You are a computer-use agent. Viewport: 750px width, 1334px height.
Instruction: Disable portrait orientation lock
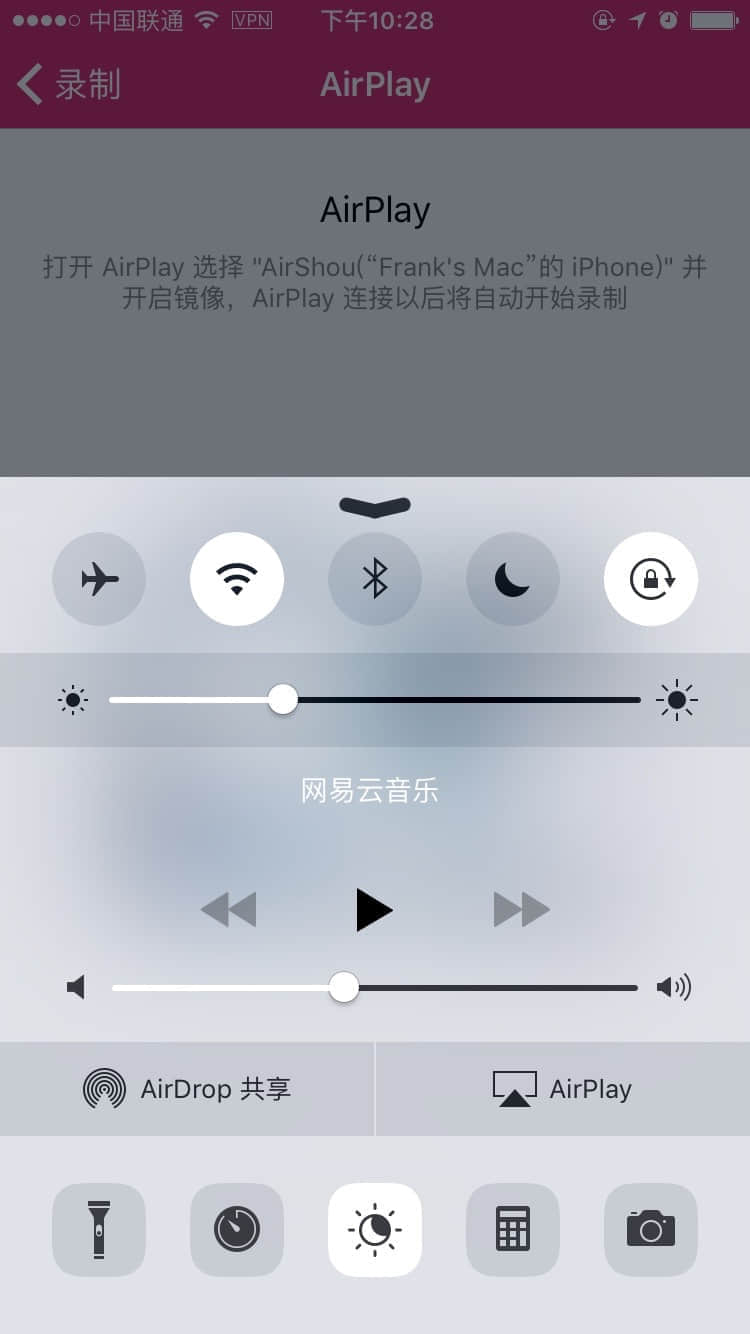coord(651,579)
